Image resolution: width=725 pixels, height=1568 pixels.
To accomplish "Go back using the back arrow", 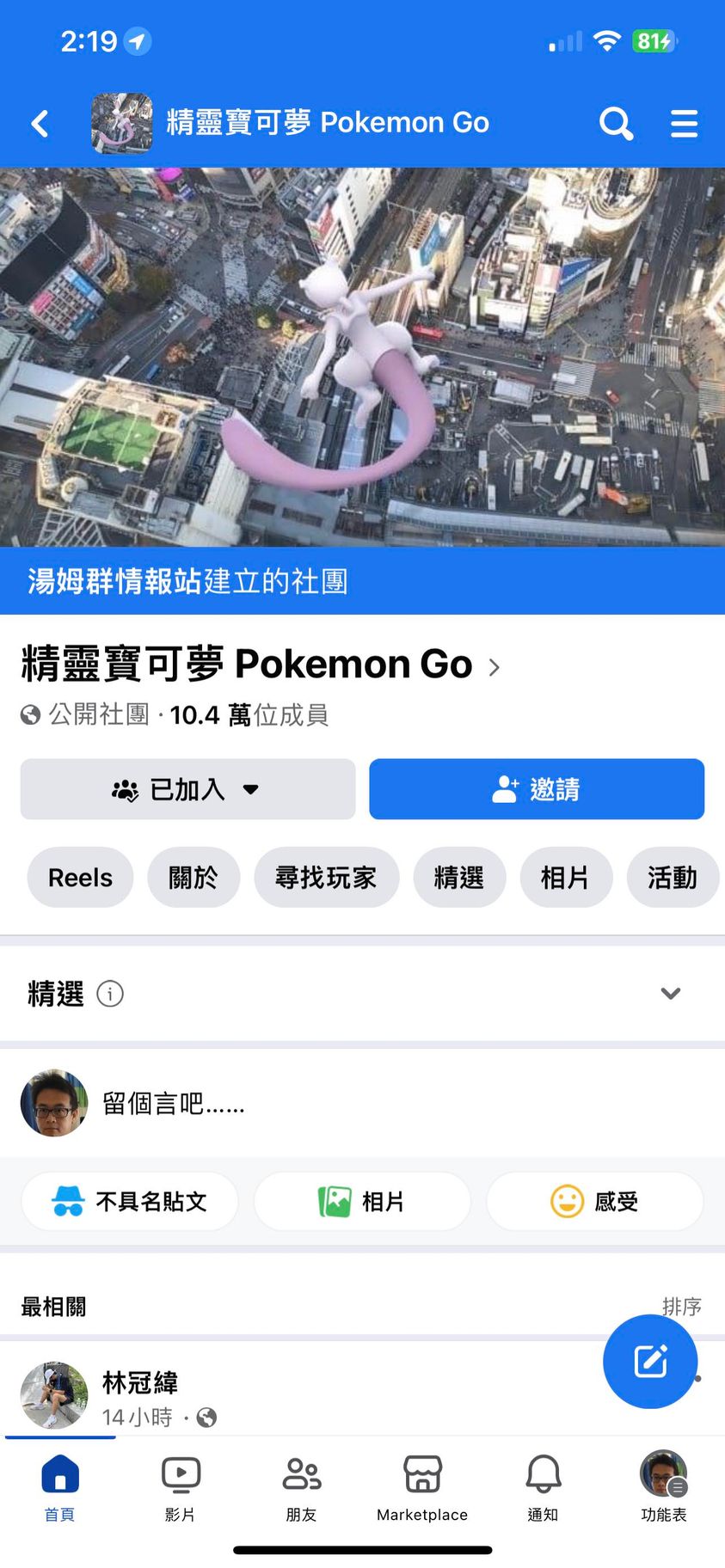I will [40, 124].
